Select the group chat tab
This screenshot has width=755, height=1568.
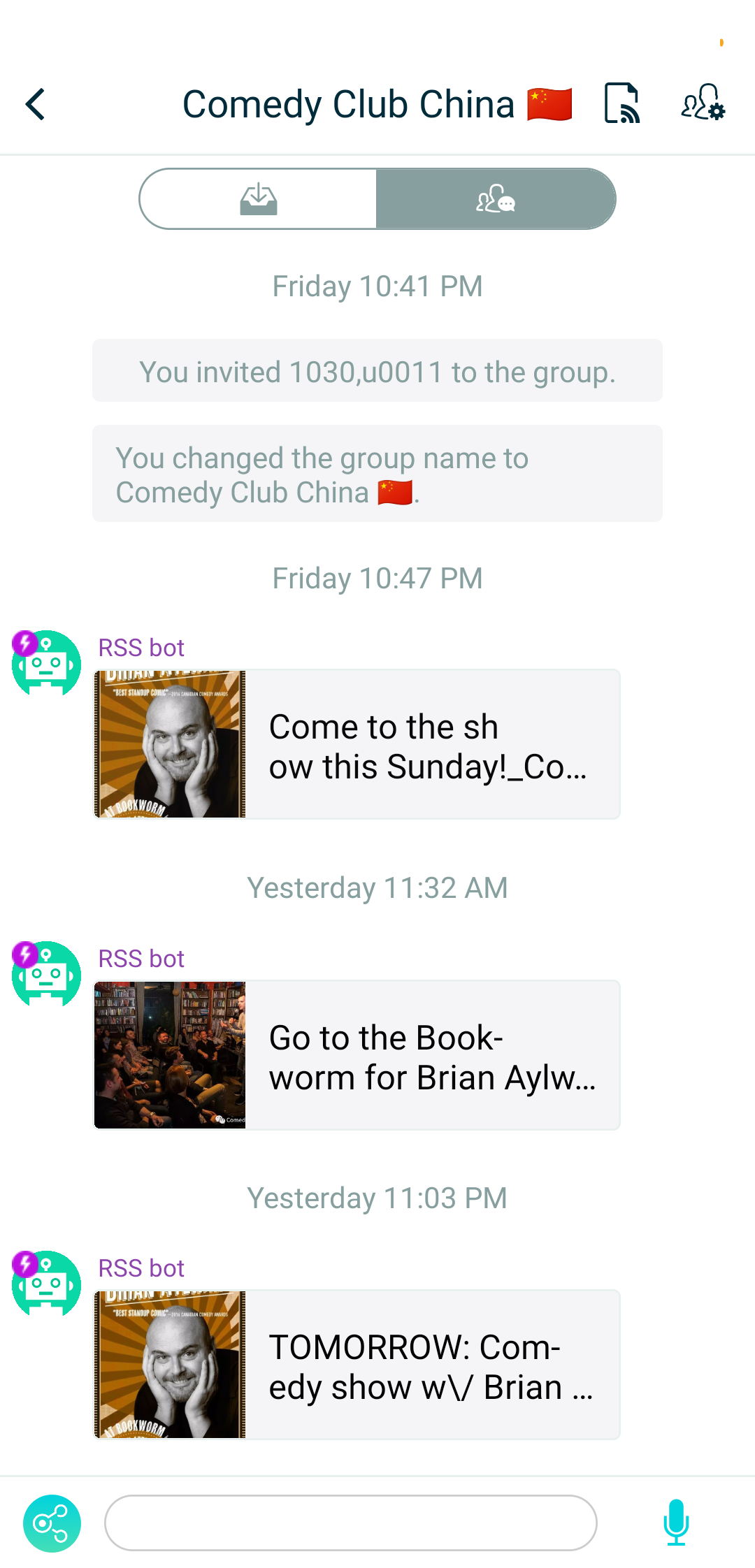pos(496,199)
